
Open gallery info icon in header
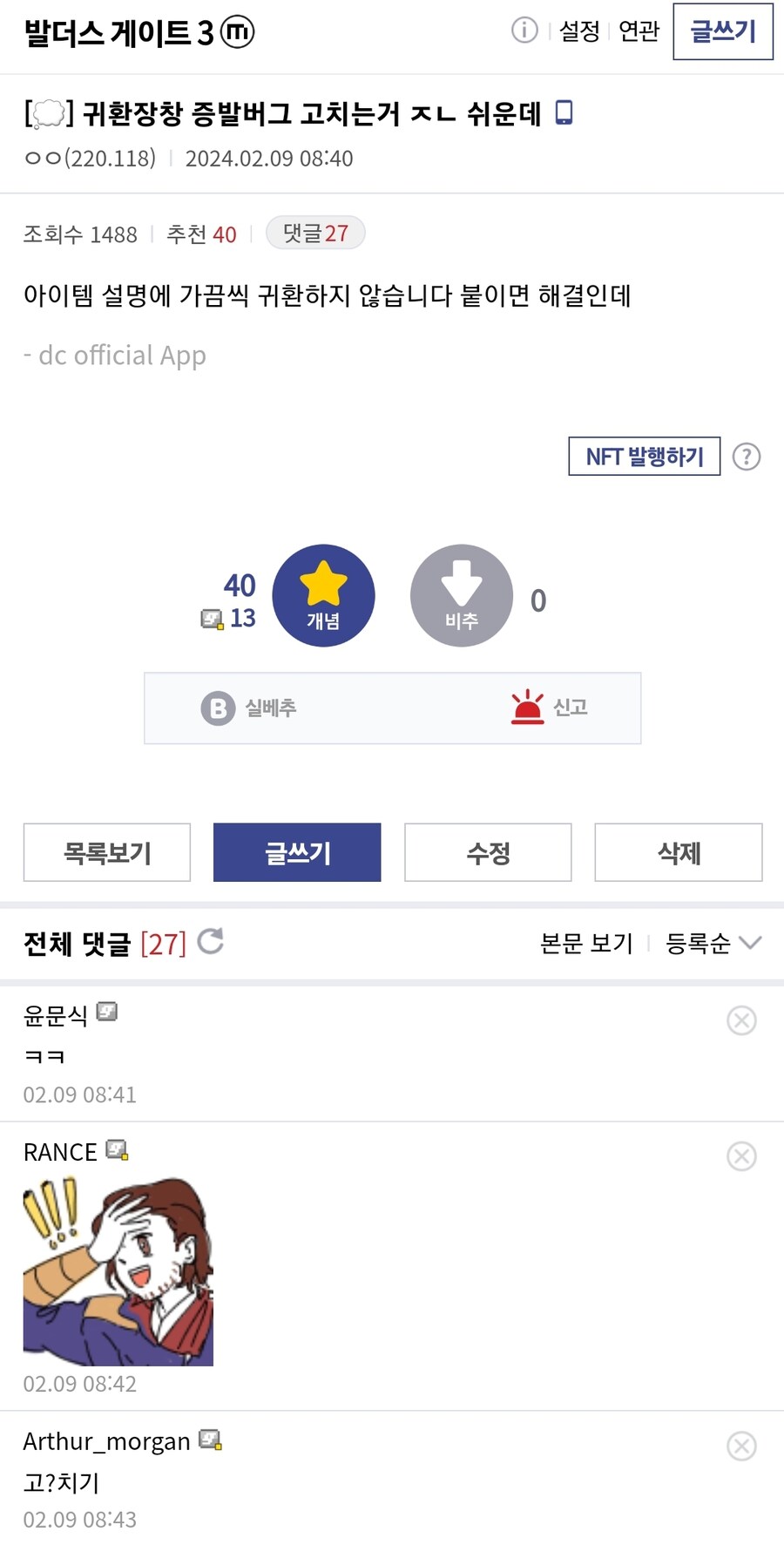point(524,30)
